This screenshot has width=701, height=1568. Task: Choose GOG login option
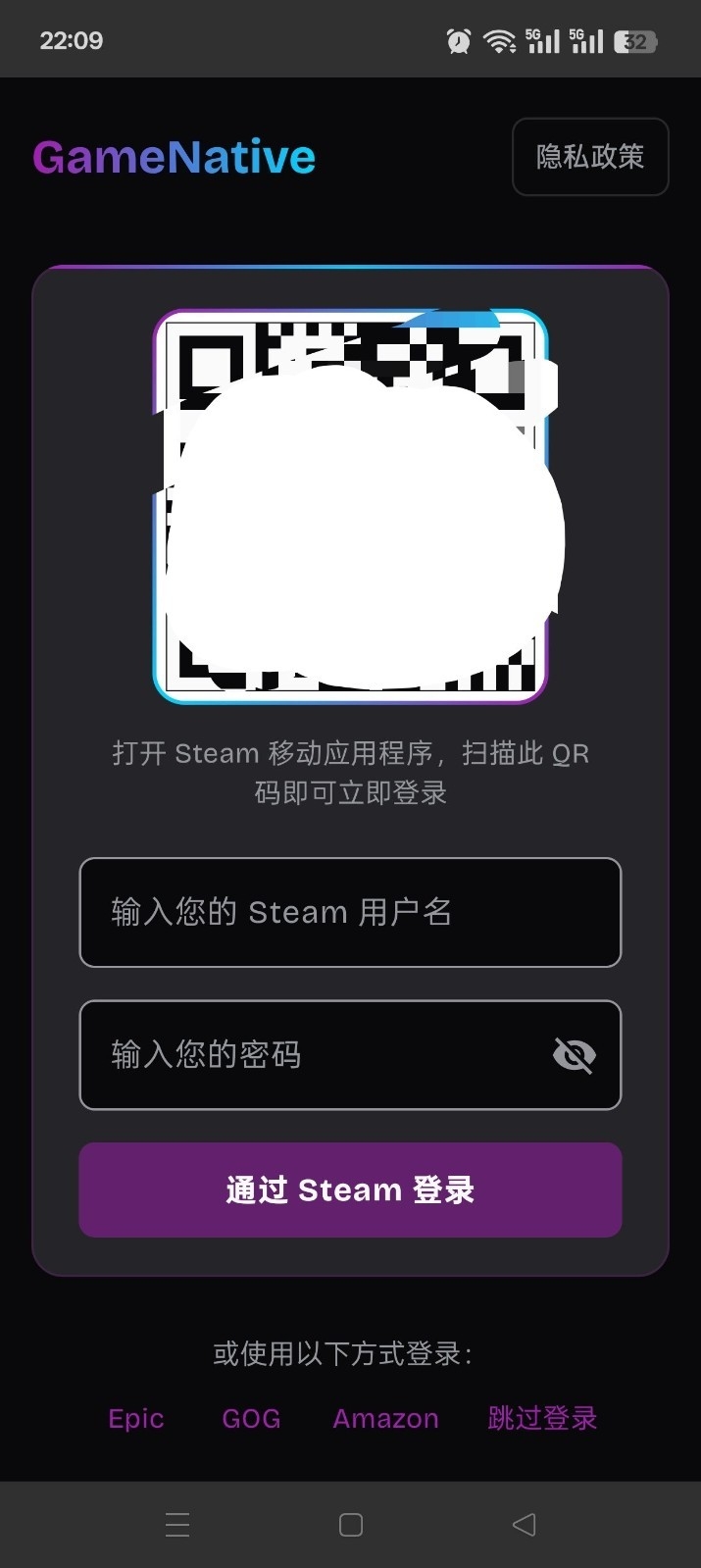(251, 1418)
